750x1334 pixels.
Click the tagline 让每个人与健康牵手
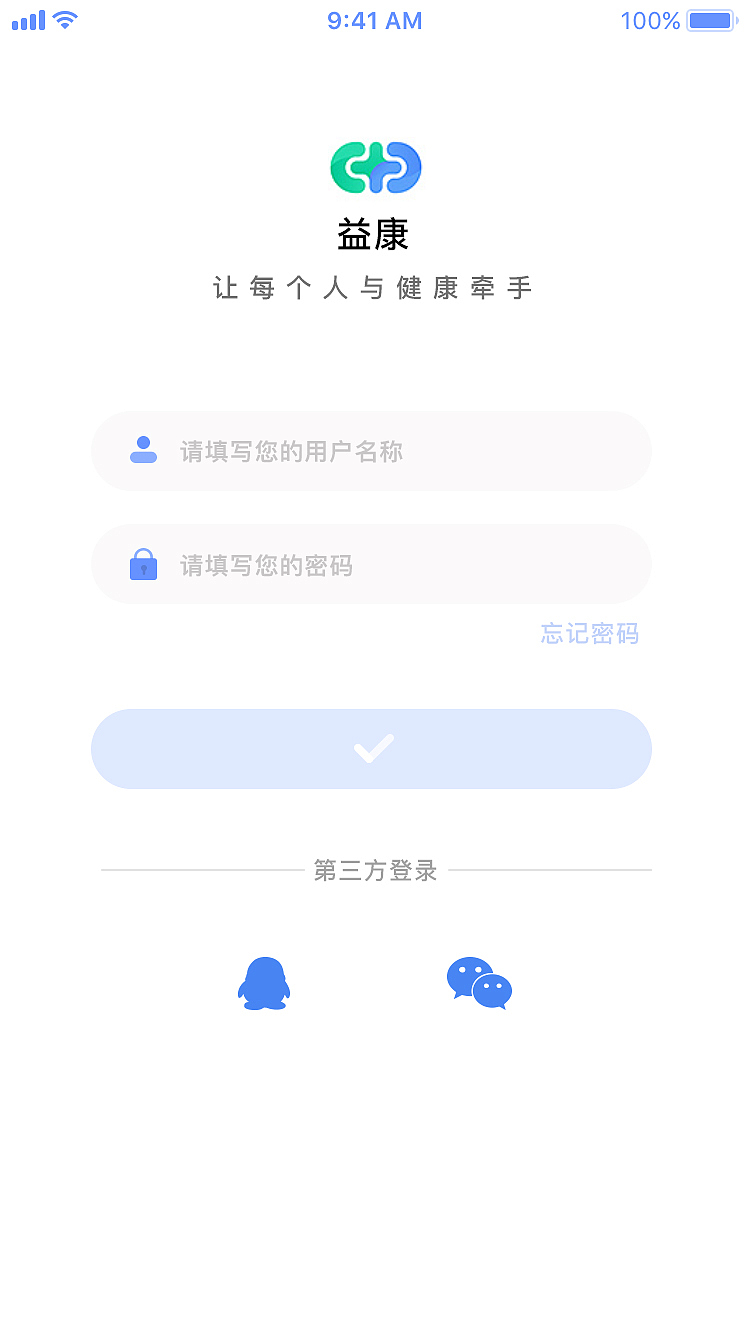coord(372,288)
